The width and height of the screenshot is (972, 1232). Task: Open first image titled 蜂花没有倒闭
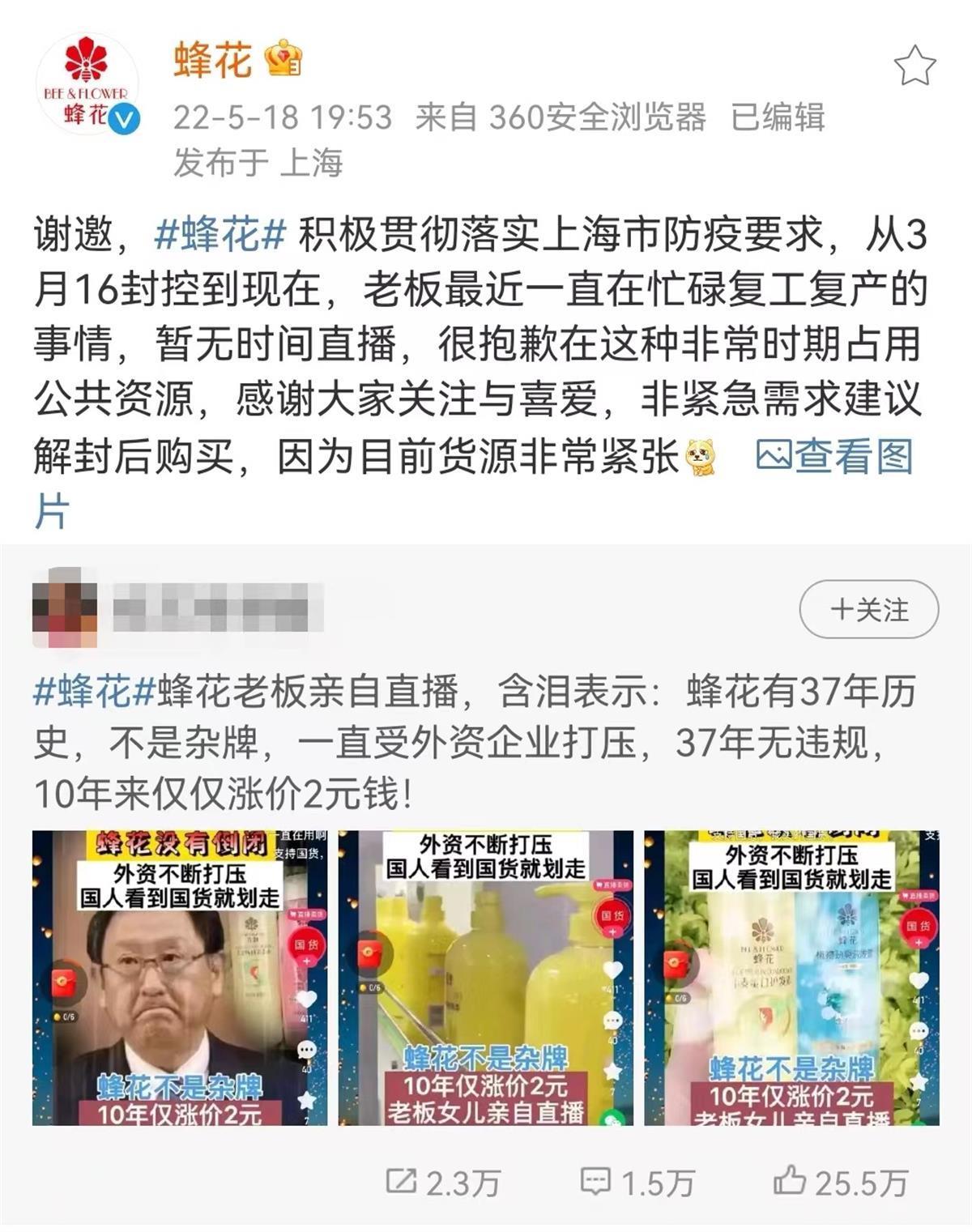point(180,978)
